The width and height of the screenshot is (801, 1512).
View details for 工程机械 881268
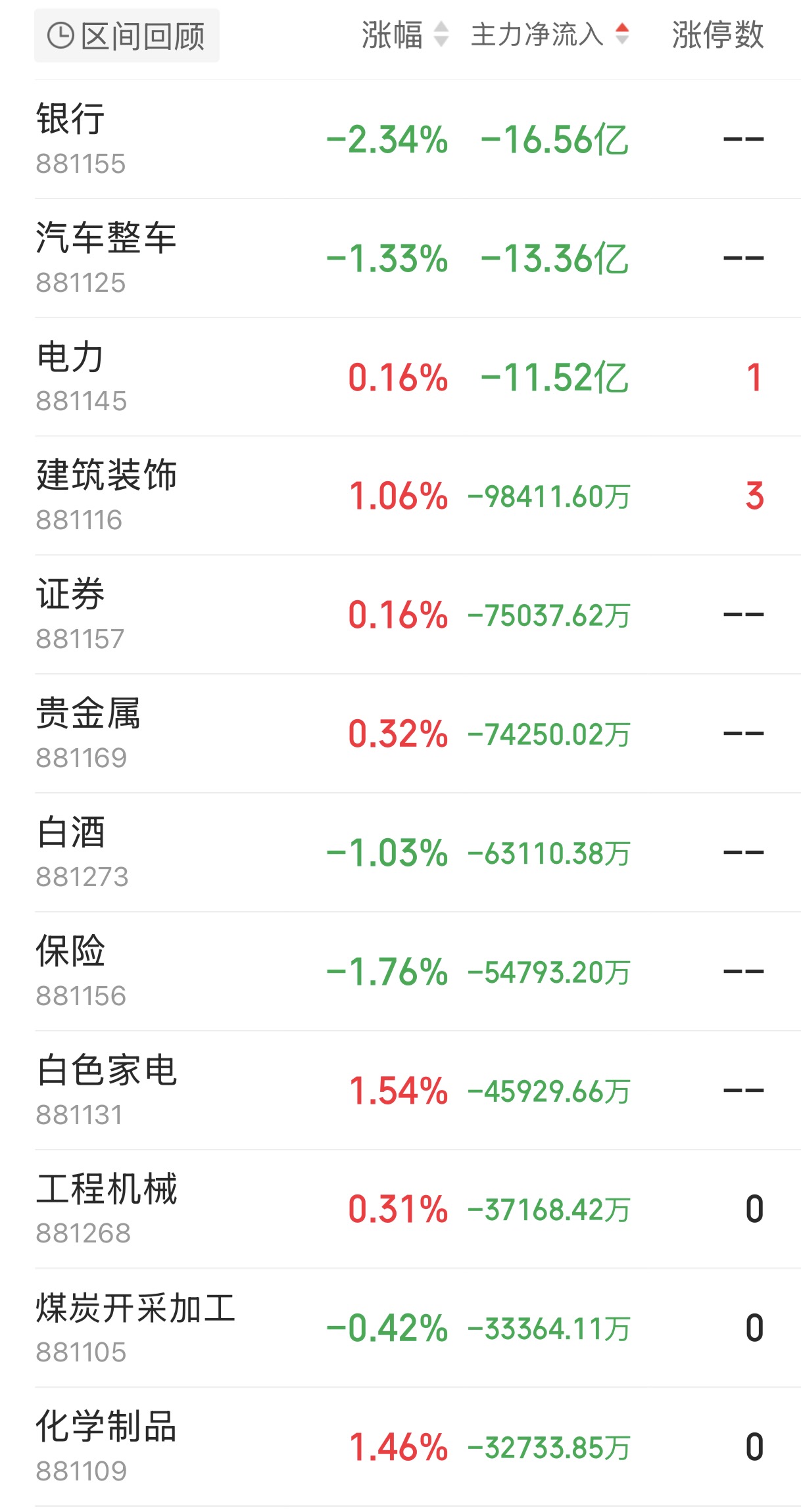418,1210
